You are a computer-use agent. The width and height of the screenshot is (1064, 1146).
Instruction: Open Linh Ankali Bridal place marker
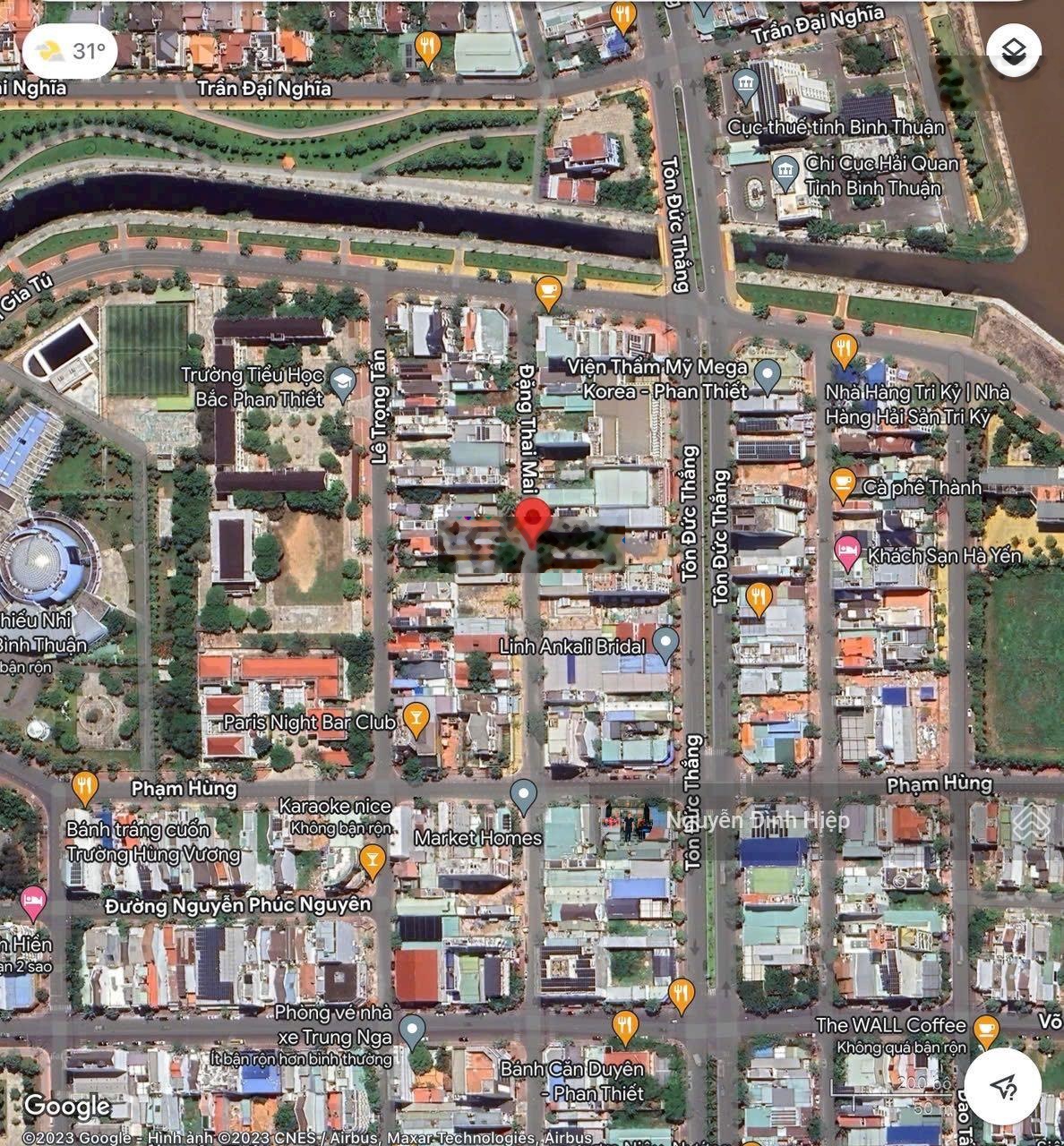tap(665, 641)
